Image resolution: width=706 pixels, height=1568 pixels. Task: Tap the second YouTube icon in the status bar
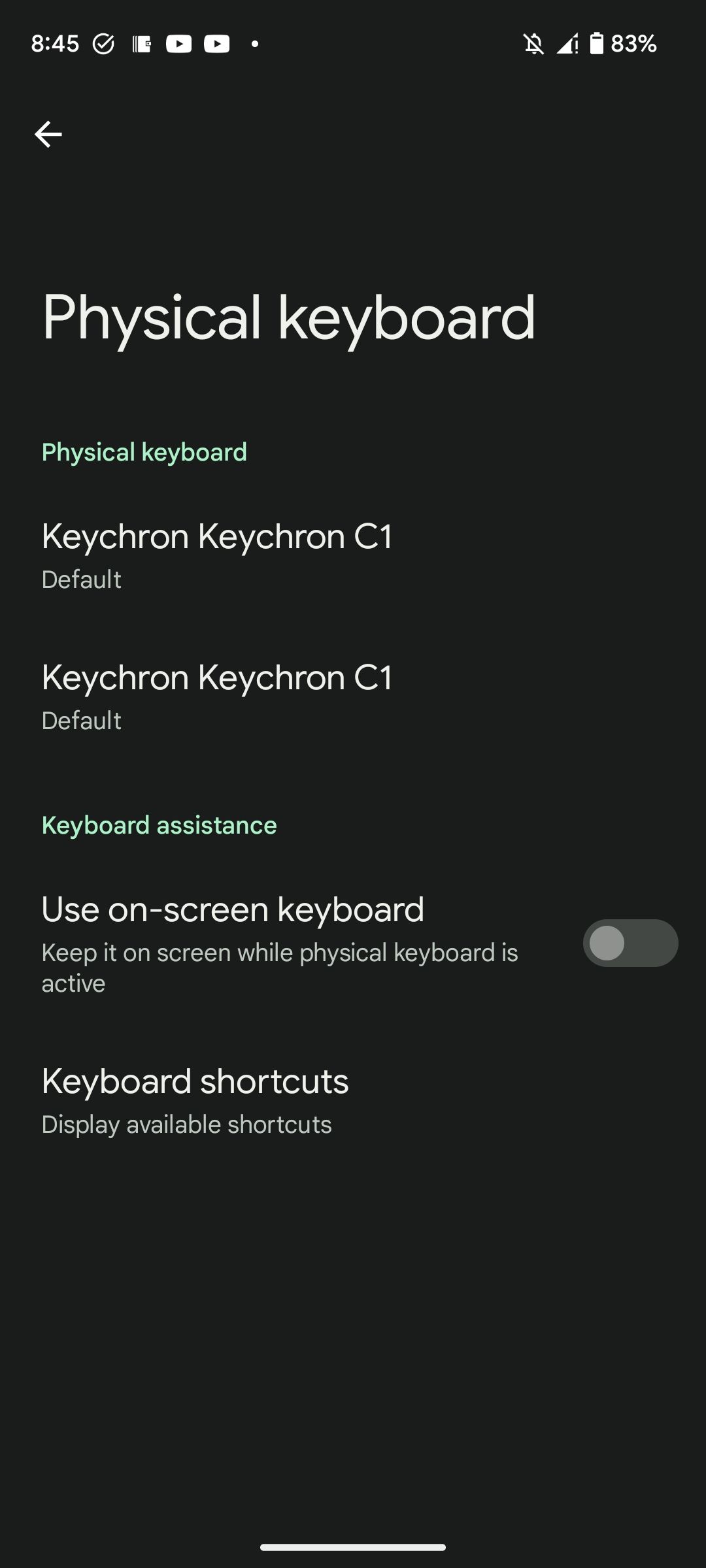point(216,44)
